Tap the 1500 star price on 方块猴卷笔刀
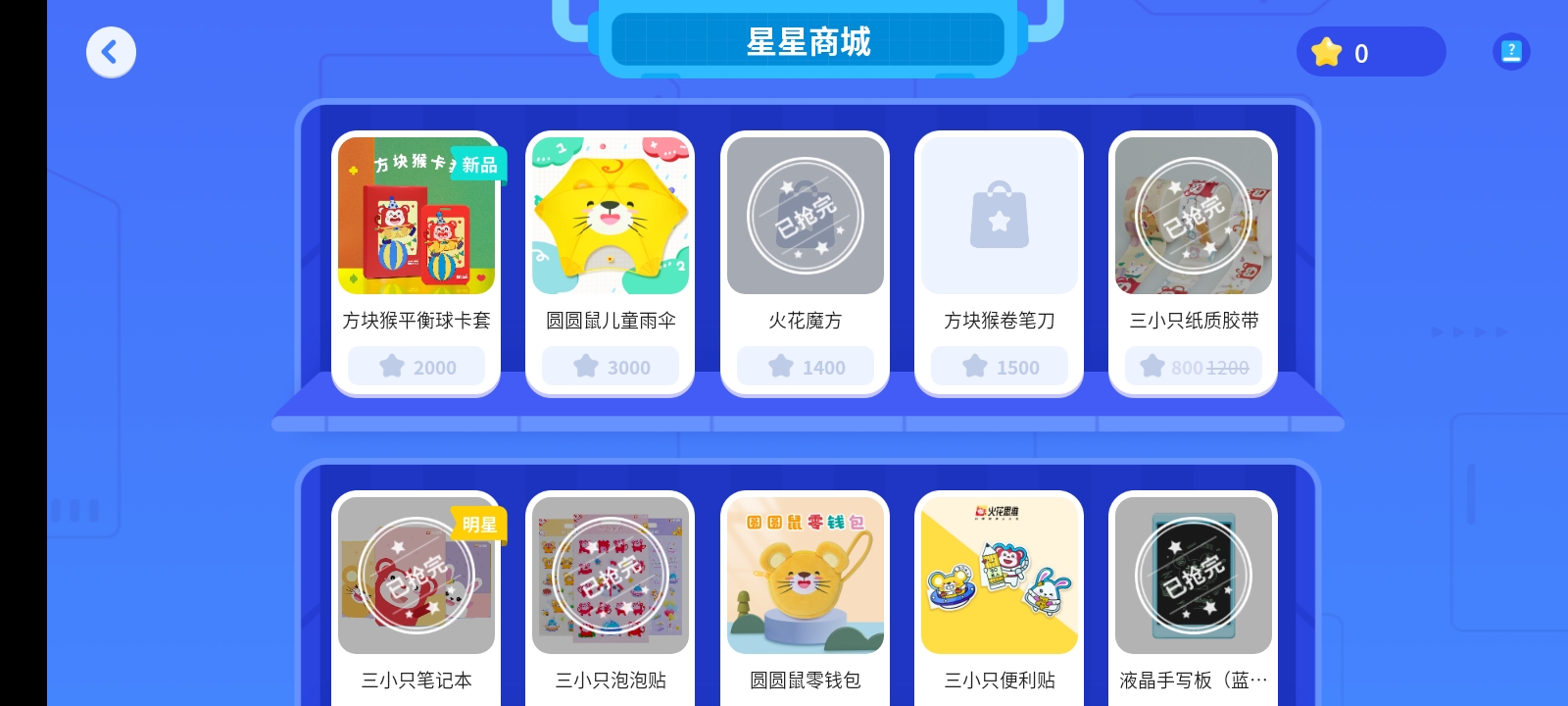The height and width of the screenshot is (706, 1568). 1001,367
